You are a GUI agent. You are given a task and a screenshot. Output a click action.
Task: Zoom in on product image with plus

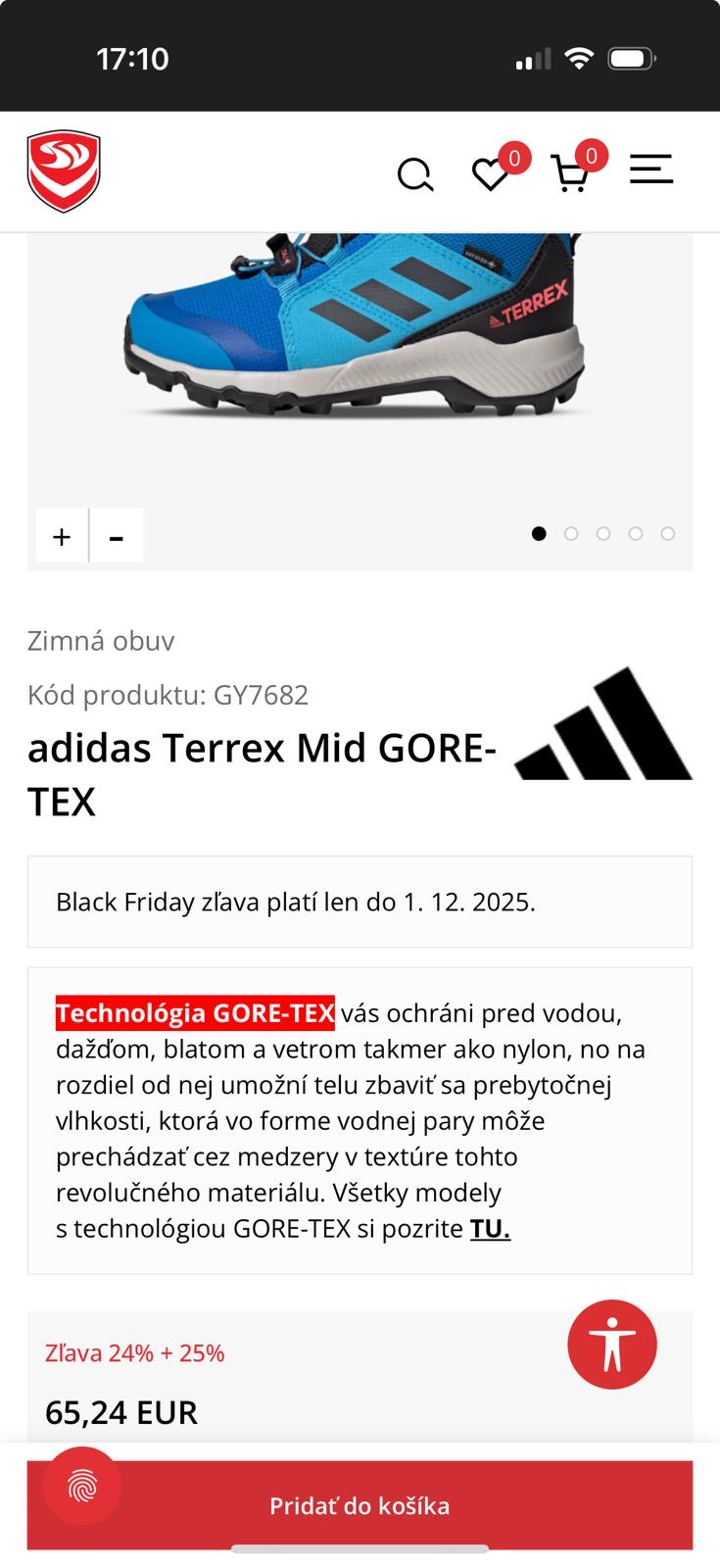tap(62, 536)
